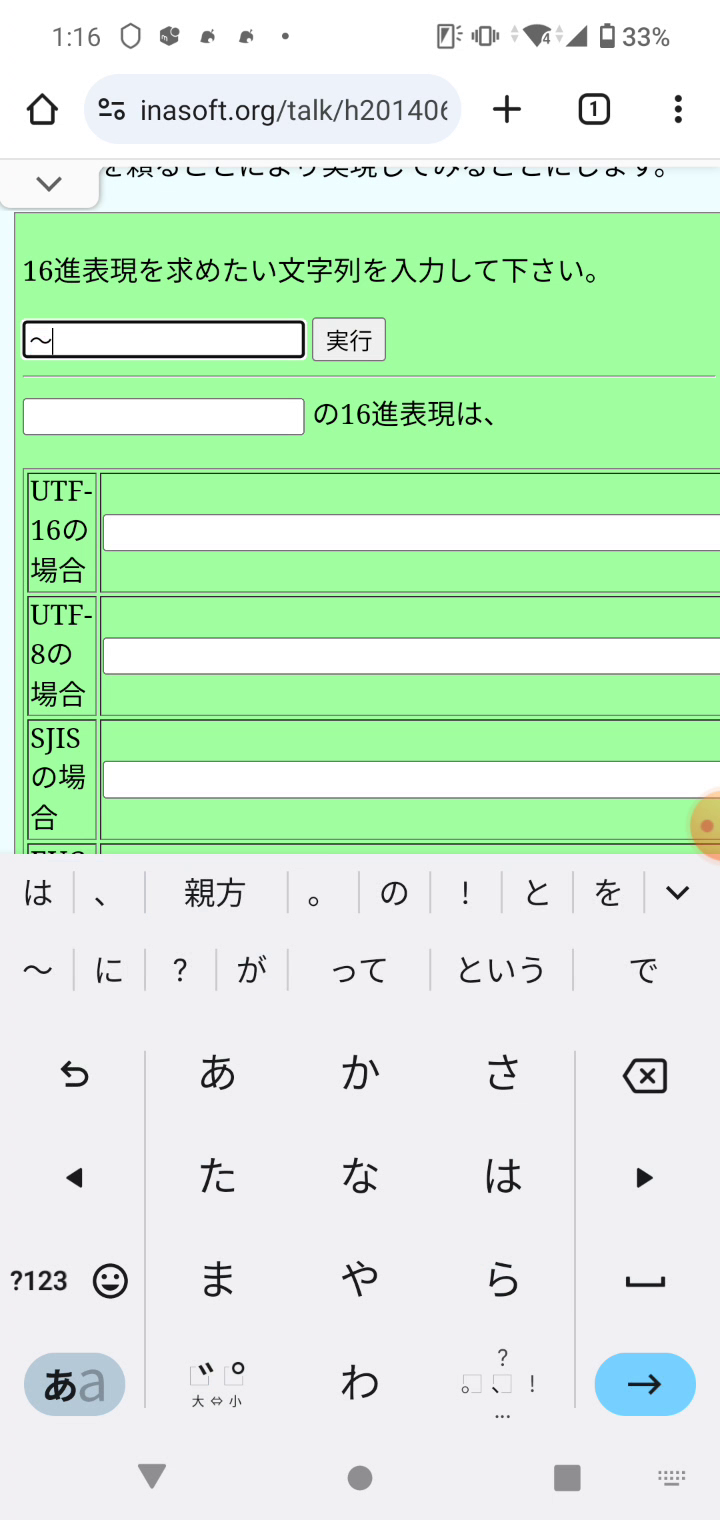Tap the keyboard switcher icon in the navigation bar

(669, 1477)
